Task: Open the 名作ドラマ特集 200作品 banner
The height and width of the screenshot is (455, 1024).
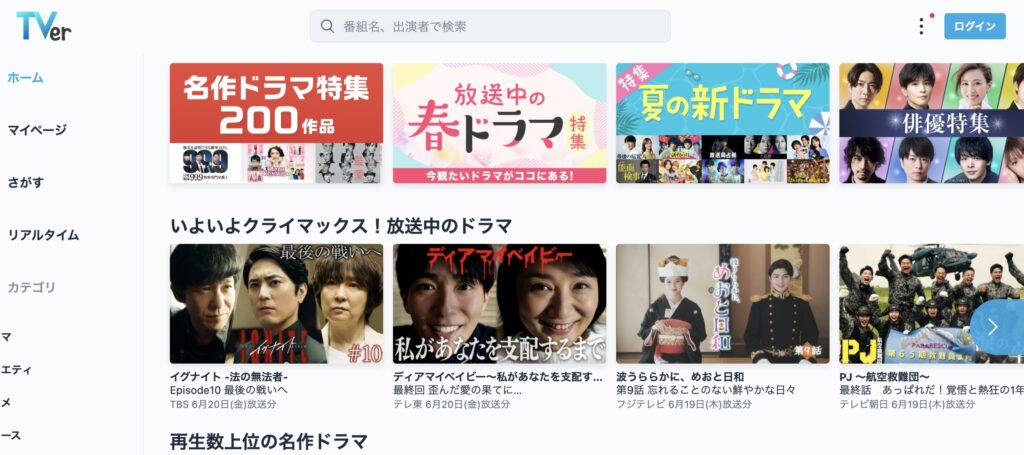Action: (x=276, y=123)
